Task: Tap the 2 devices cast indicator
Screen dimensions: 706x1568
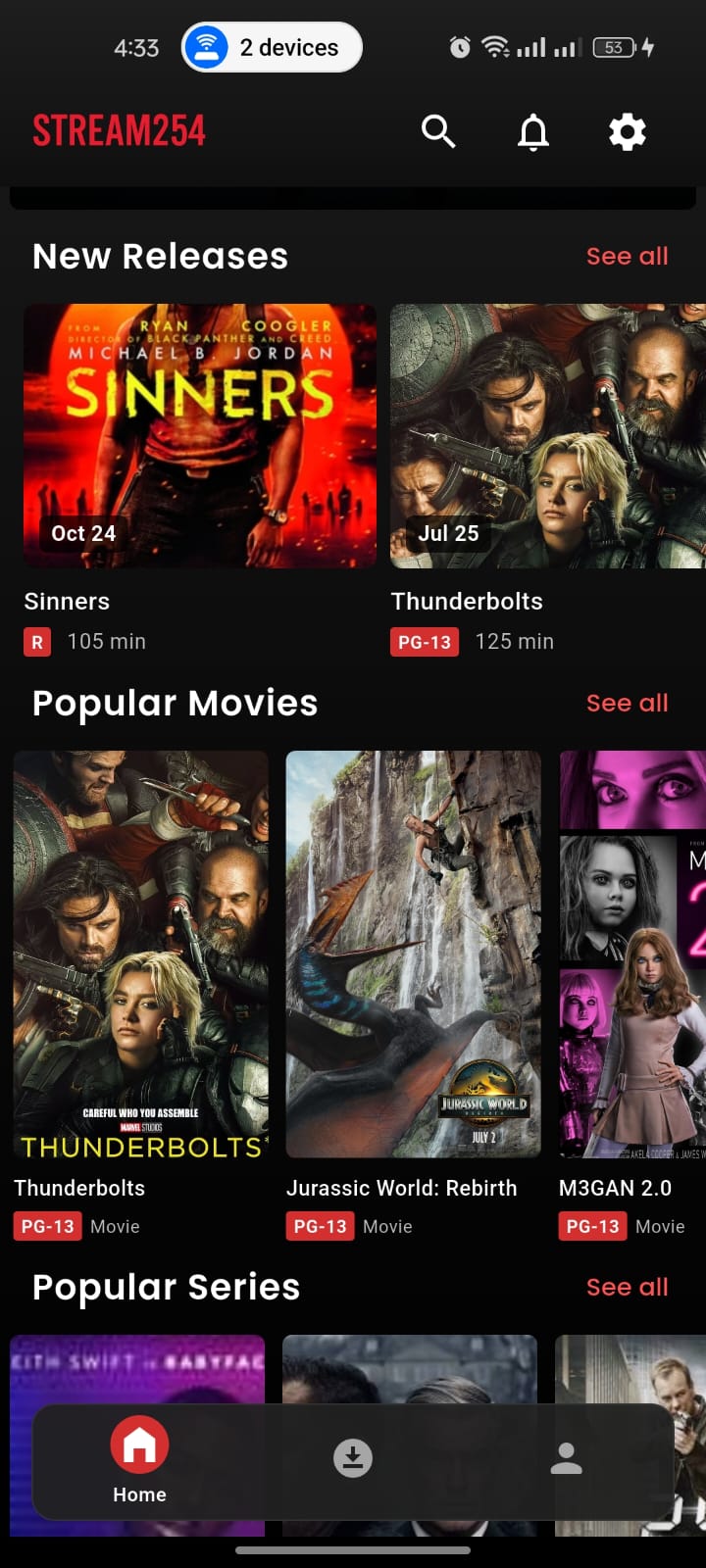Action: pyautogui.click(x=271, y=46)
